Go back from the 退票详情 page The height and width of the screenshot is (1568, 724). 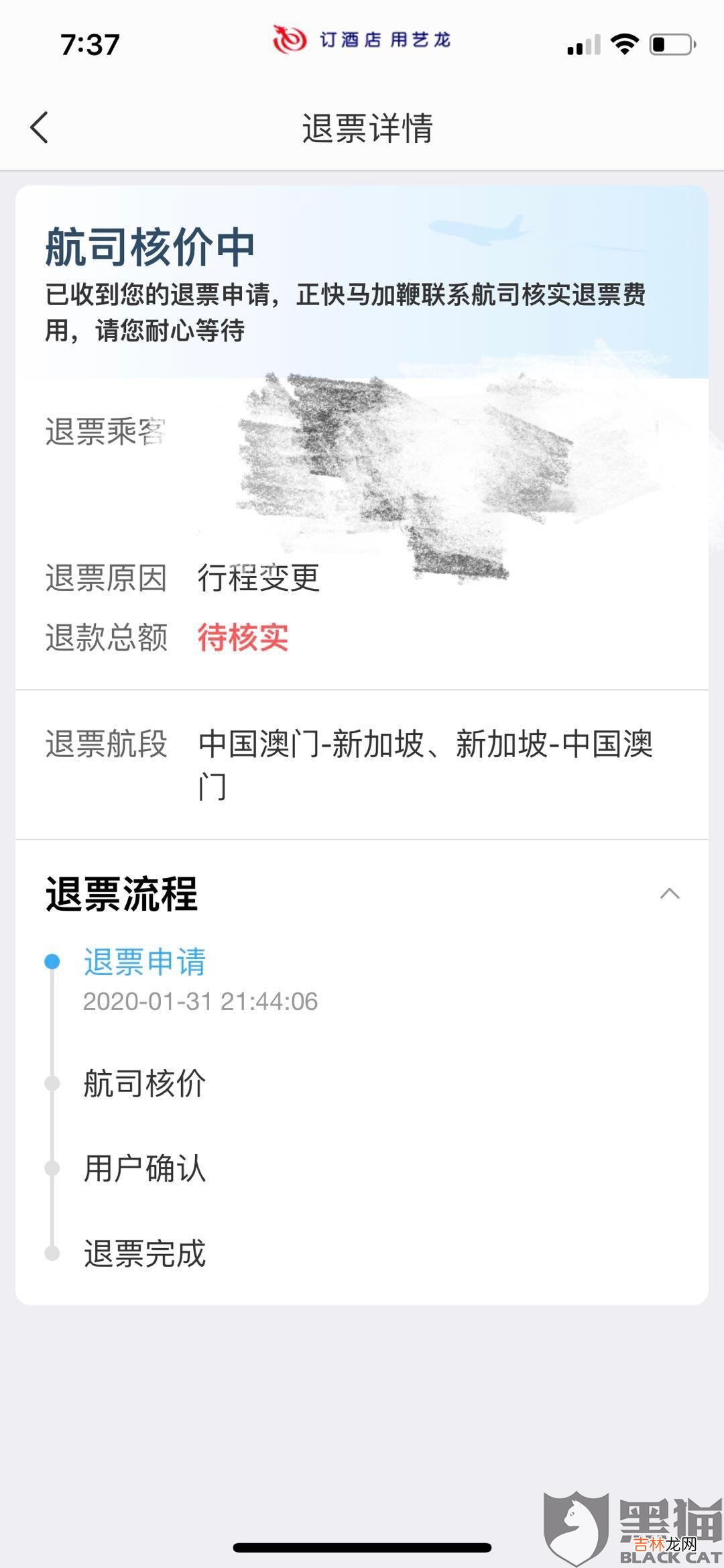pos(40,127)
